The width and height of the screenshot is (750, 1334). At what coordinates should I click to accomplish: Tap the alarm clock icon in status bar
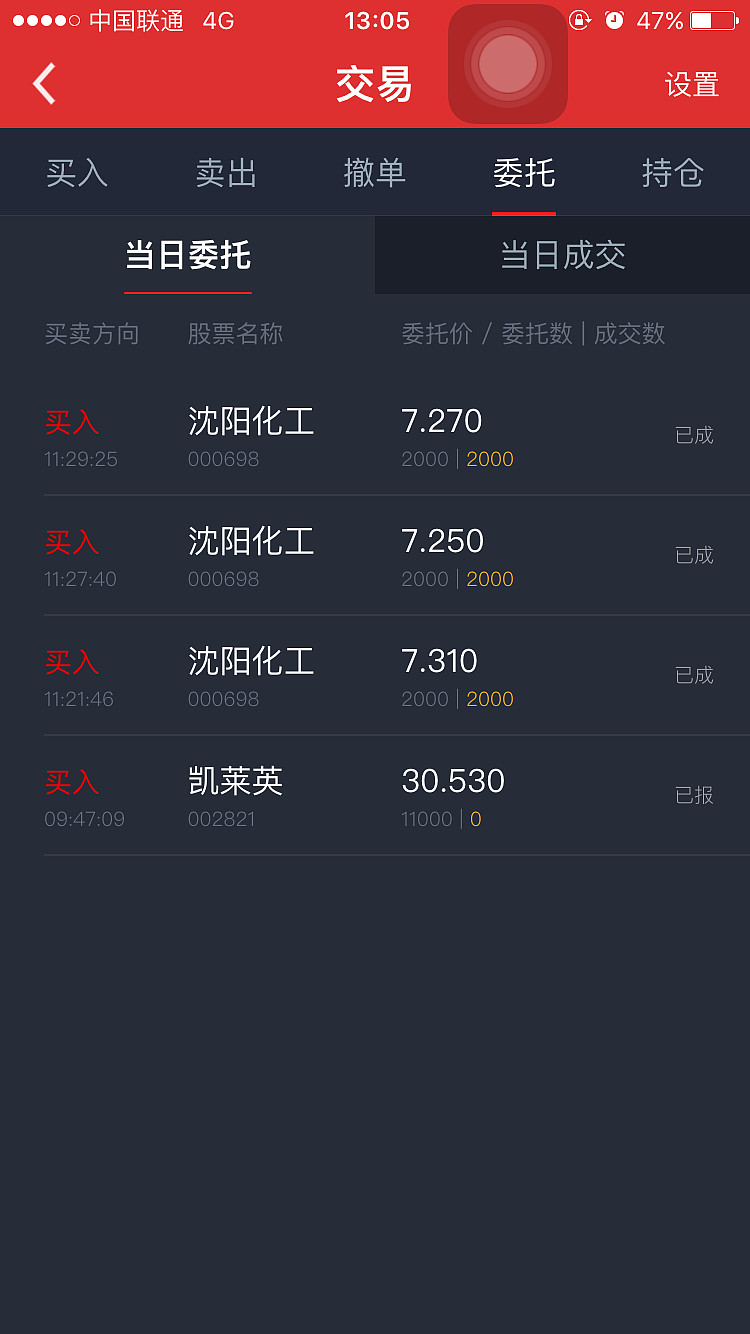tap(614, 20)
